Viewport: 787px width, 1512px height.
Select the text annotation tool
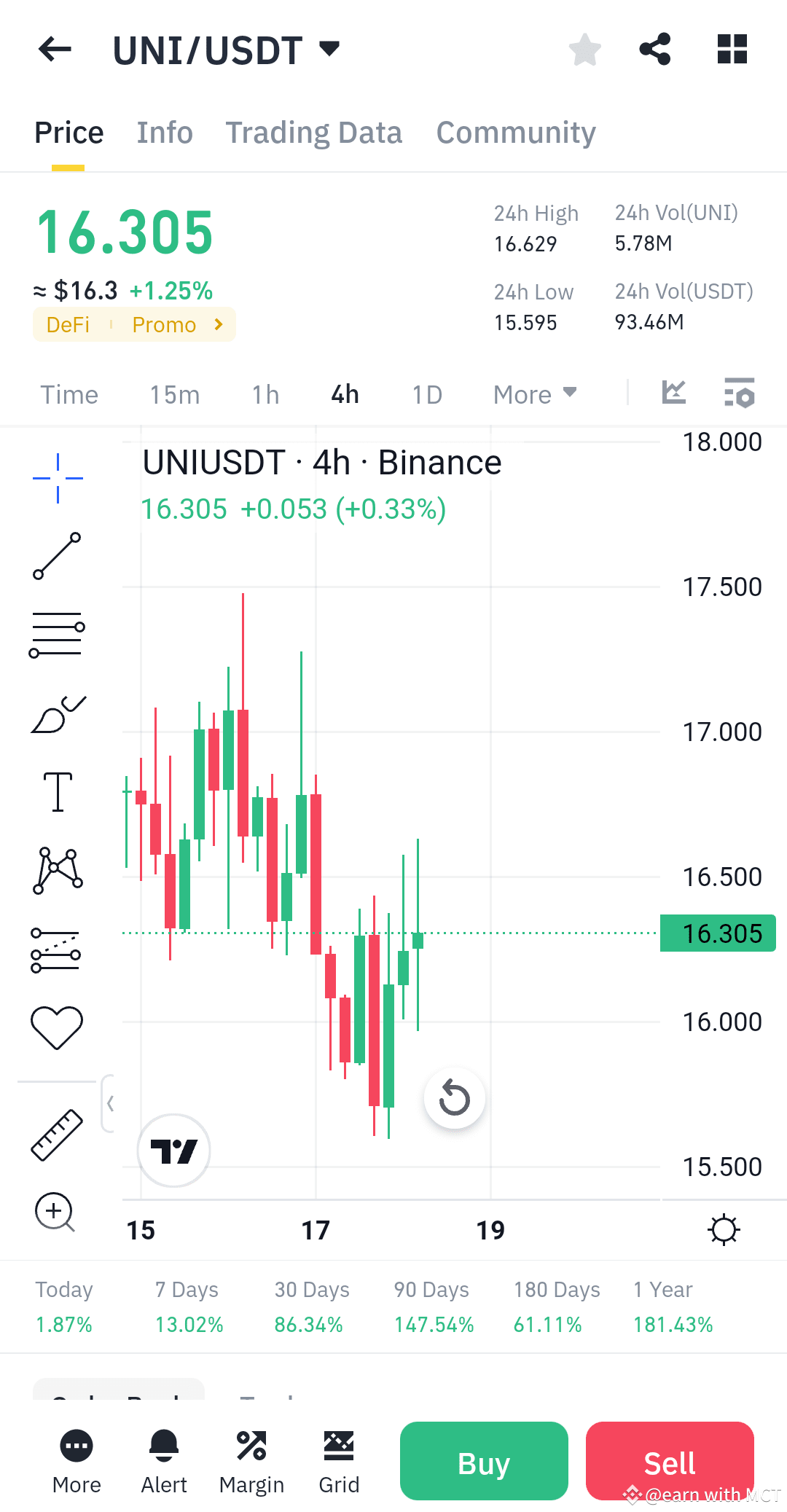pos(58,792)
